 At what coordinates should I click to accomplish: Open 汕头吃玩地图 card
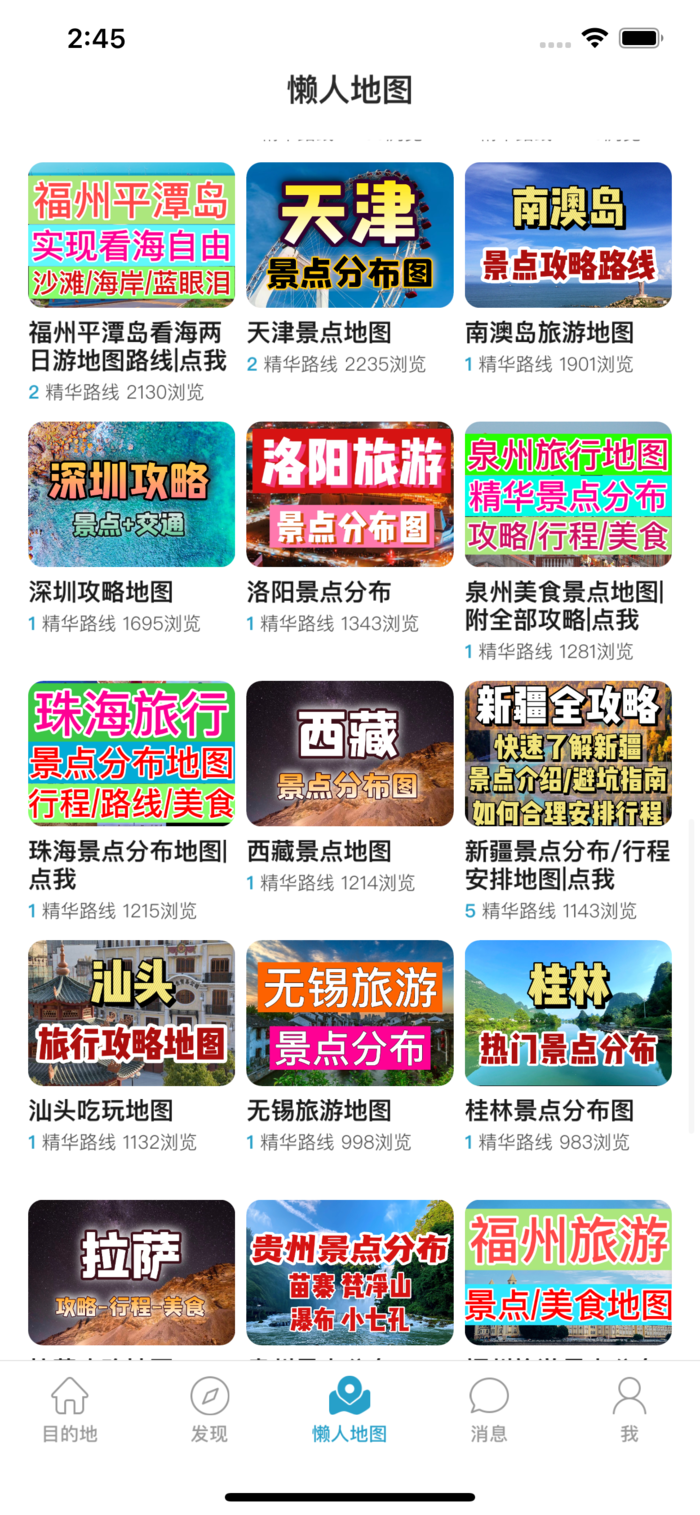coord(131,1013)
